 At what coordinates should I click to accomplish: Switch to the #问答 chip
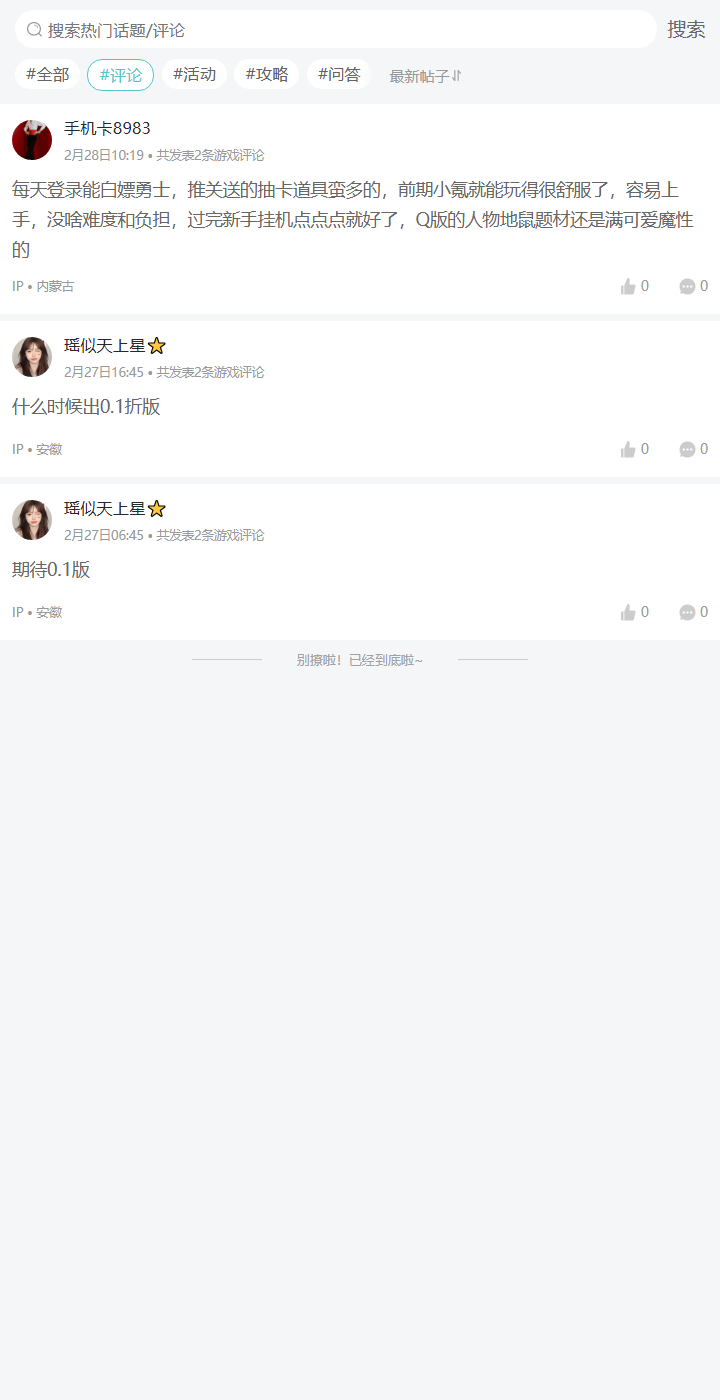338,75
